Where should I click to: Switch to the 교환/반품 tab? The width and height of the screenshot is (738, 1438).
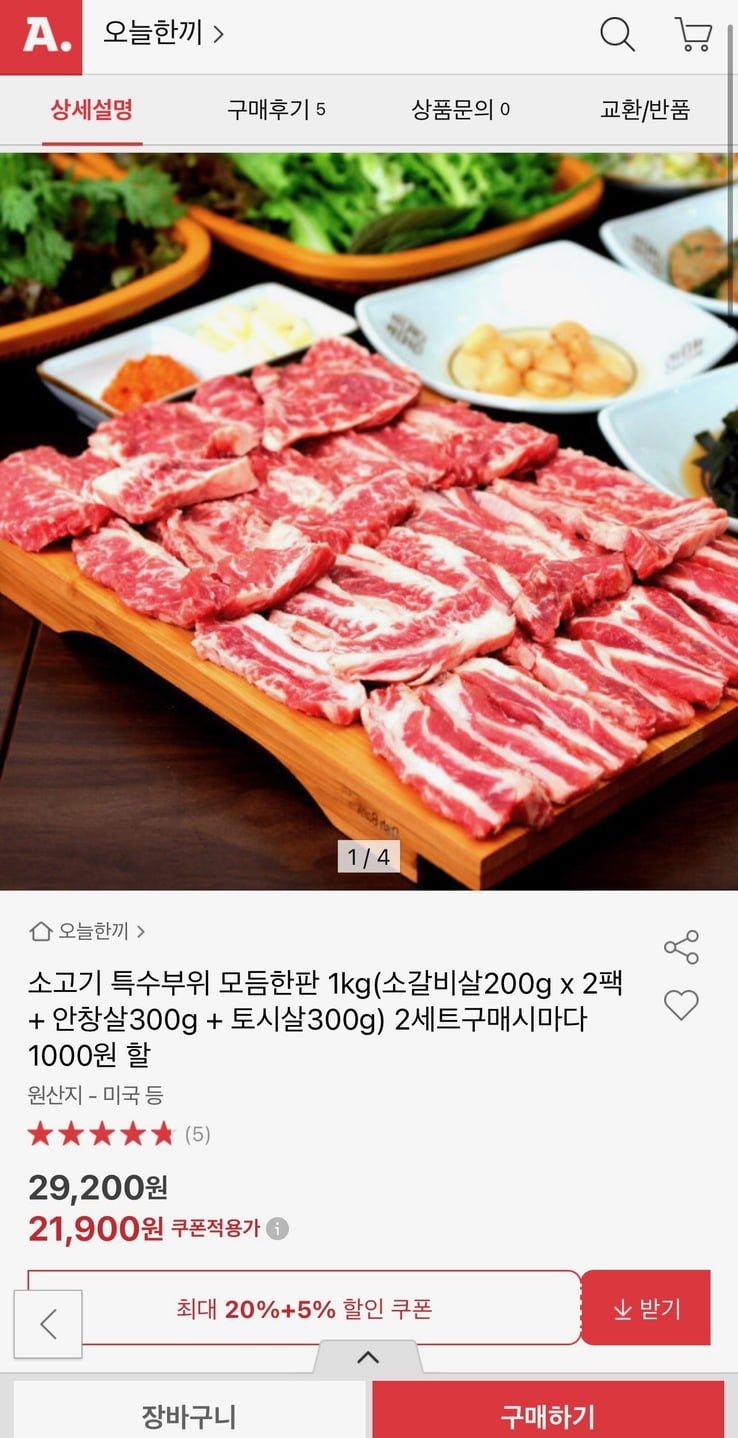tap(645, 110)
